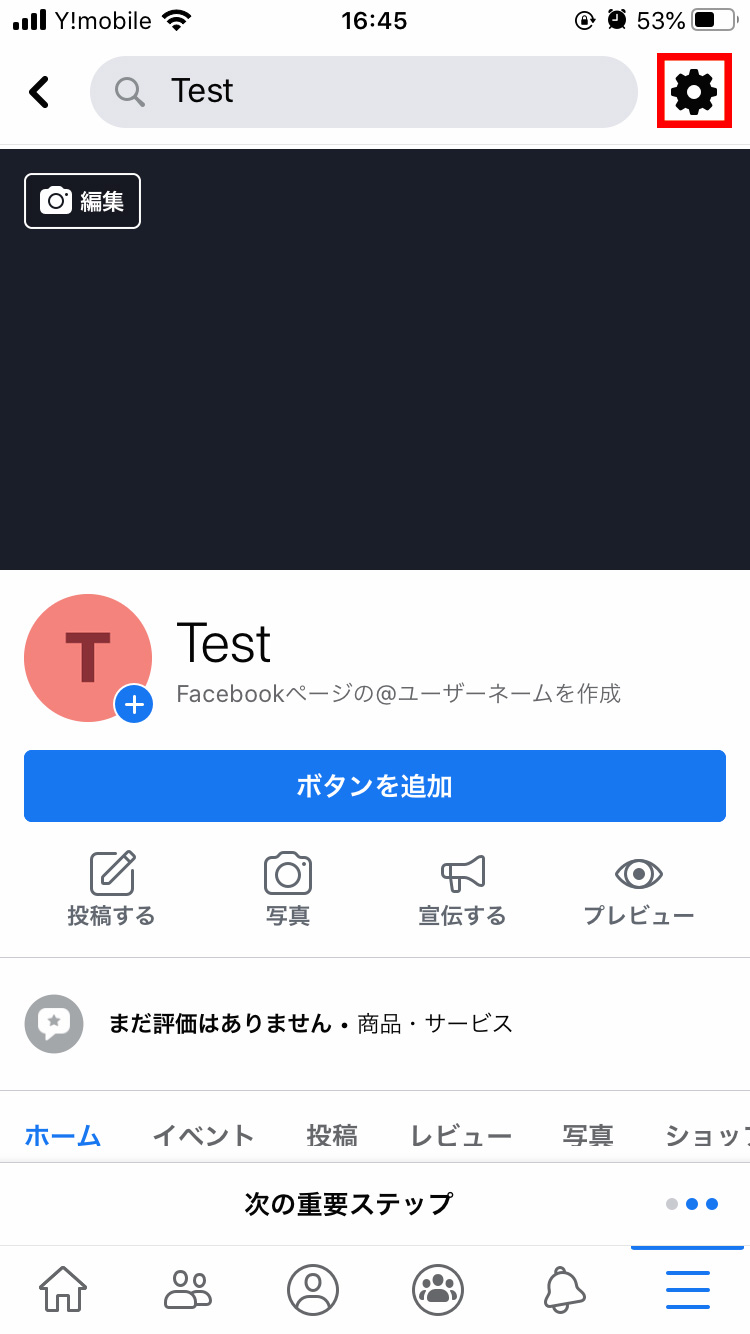Open the home feed in bottom bar
The width and height of the screenshot is (750, 1334).
pyautogui.click(x=63, y=1289)
